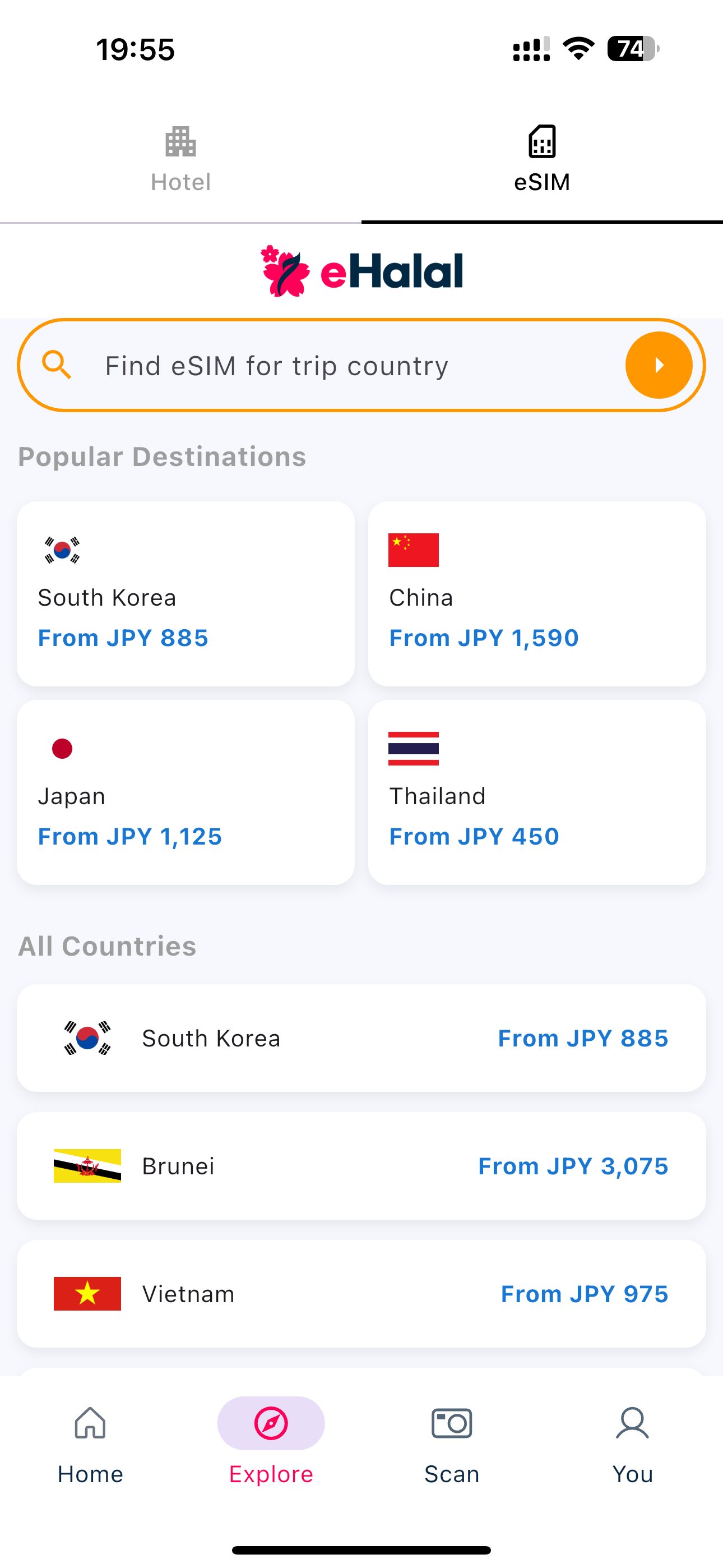
Task: Open Thailand plans from JPY 450
Action: pos(537,791)
